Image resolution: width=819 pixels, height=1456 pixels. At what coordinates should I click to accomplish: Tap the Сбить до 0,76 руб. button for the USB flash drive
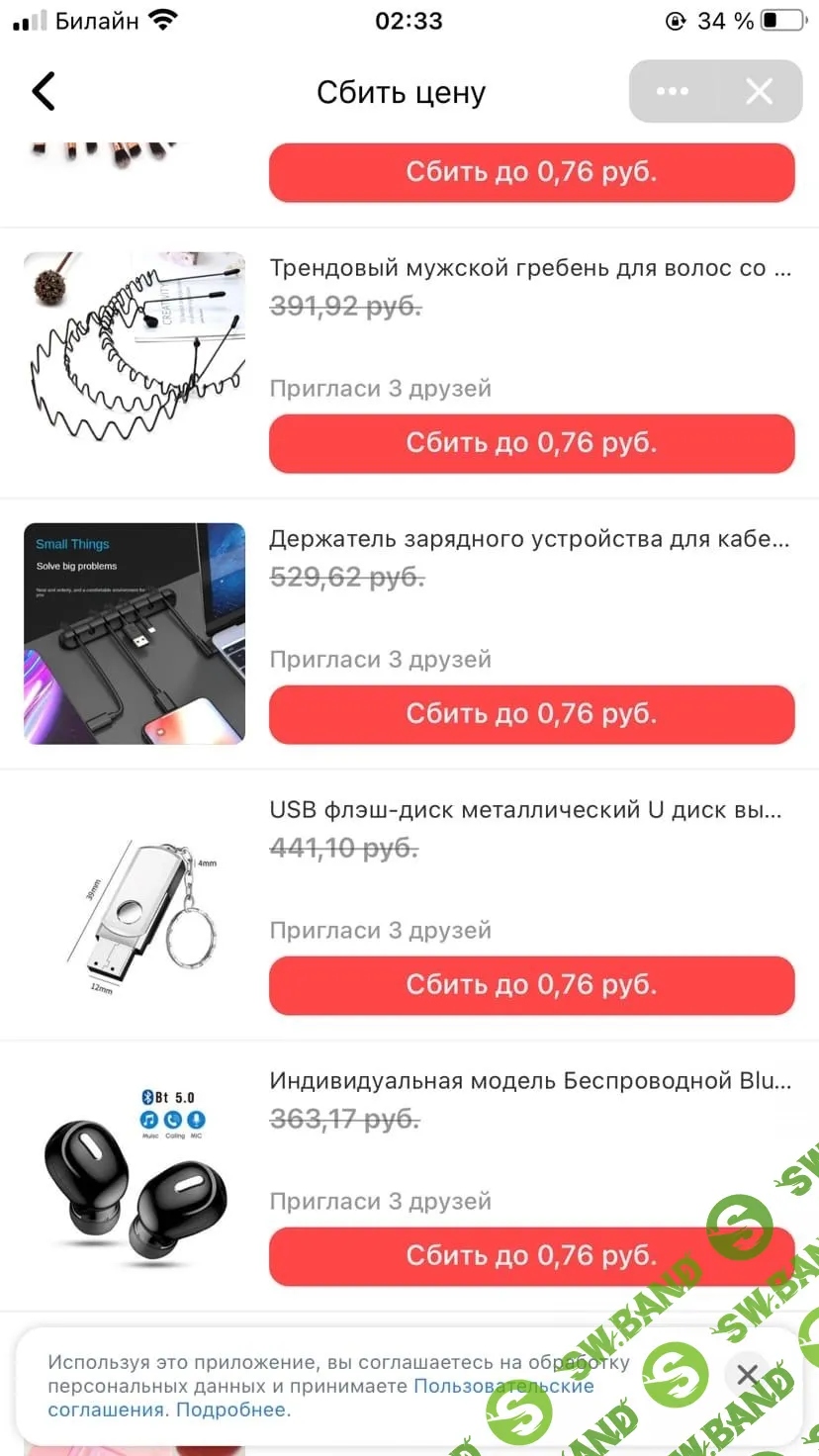(531, 985)
